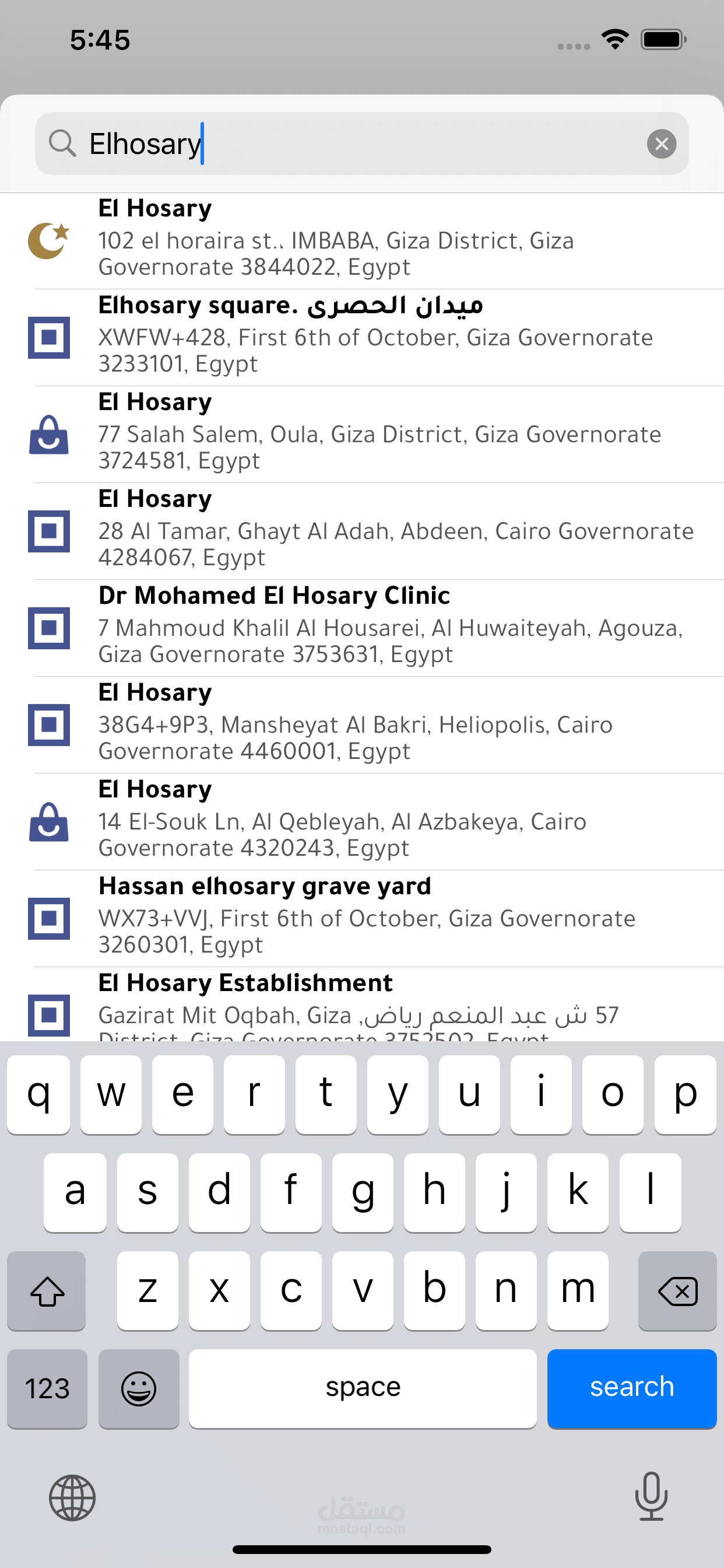Switch keyboard language with globe key
This screenshot has width=724, height=1568.
[72, 1497]
